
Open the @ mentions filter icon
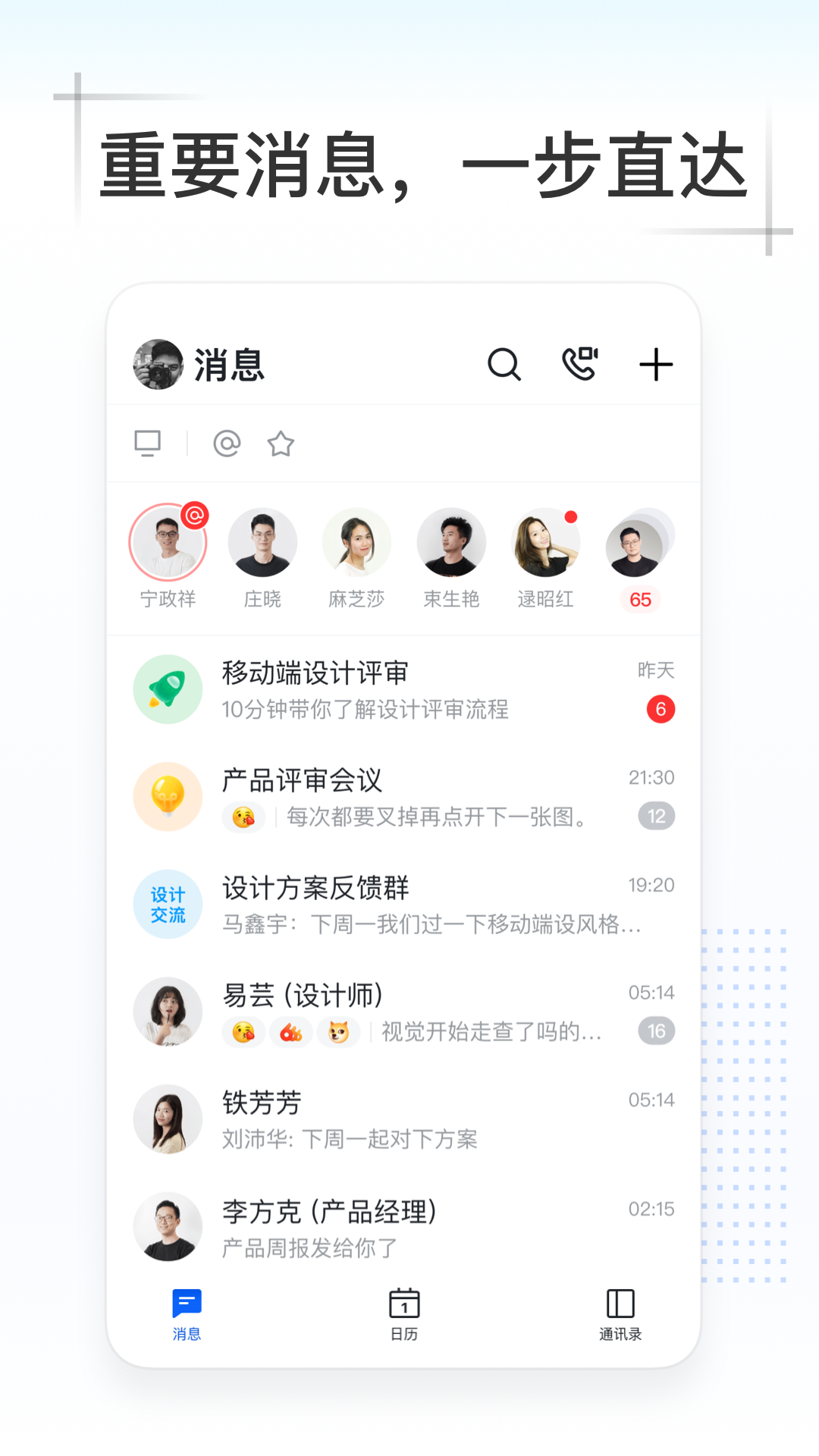pyautogui.click(x=227, y=444)
